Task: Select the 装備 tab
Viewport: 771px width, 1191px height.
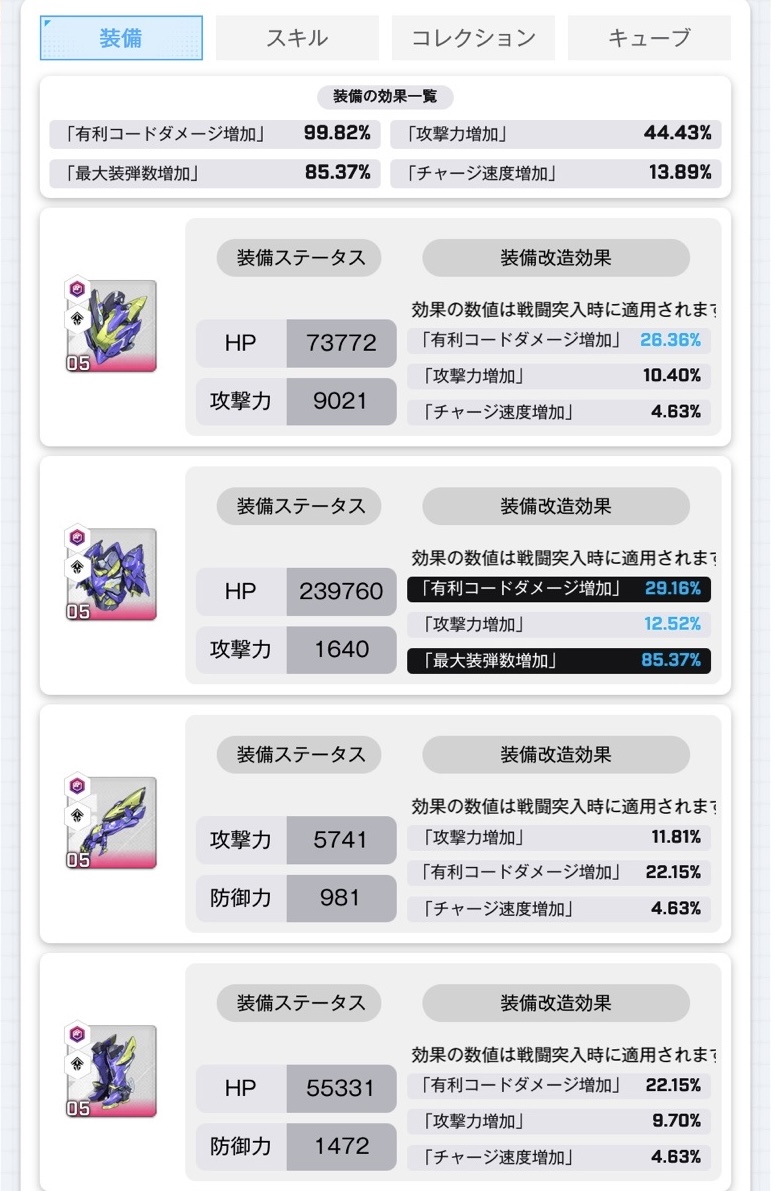Action: click(x=121, y=38)
